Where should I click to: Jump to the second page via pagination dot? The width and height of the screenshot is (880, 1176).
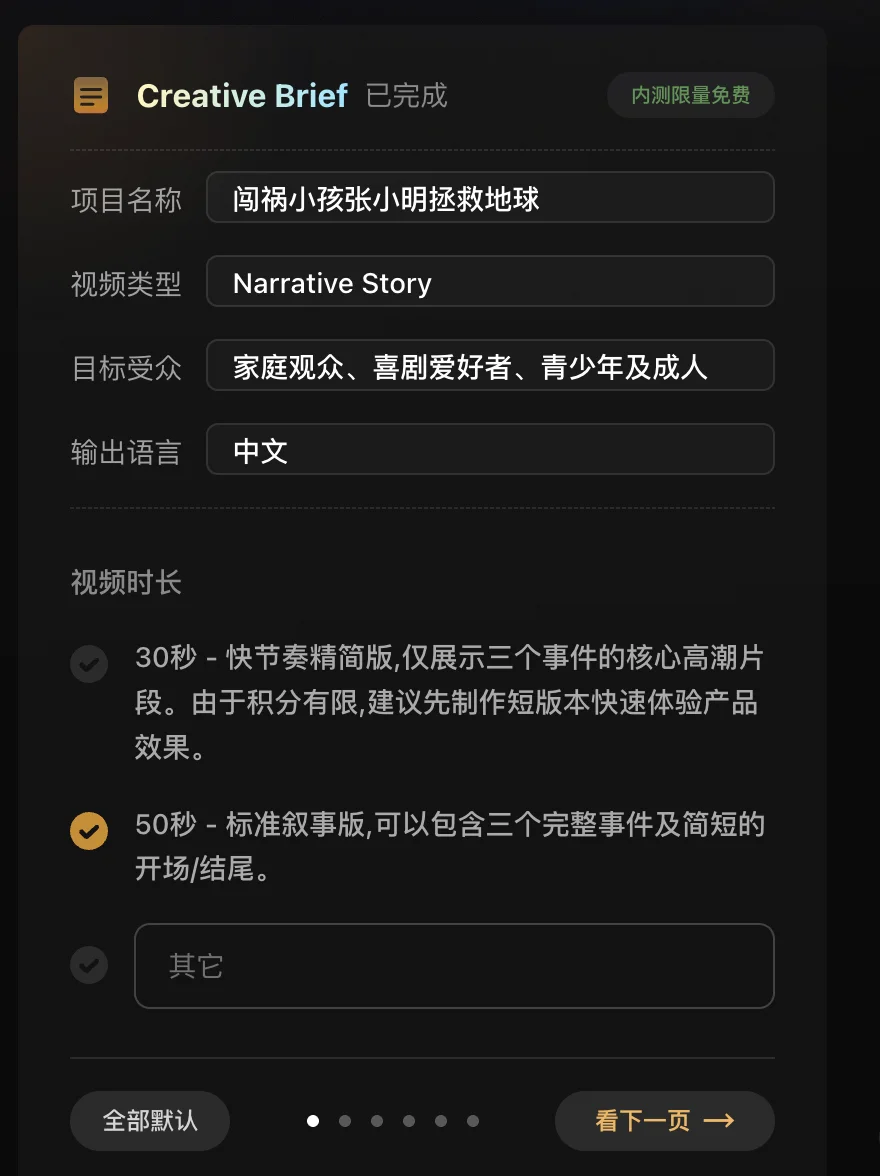tap(345, 1121)
